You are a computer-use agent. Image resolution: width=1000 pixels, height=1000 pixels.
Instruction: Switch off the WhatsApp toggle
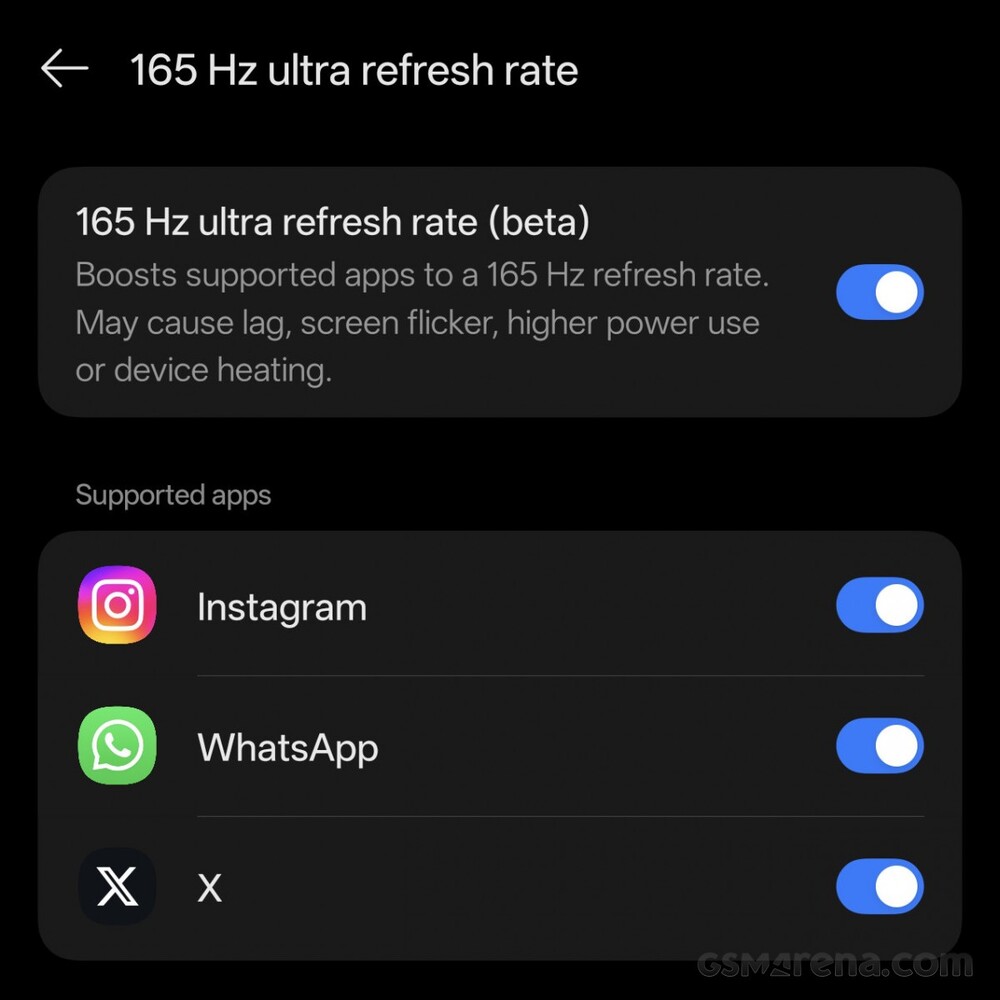879,746
